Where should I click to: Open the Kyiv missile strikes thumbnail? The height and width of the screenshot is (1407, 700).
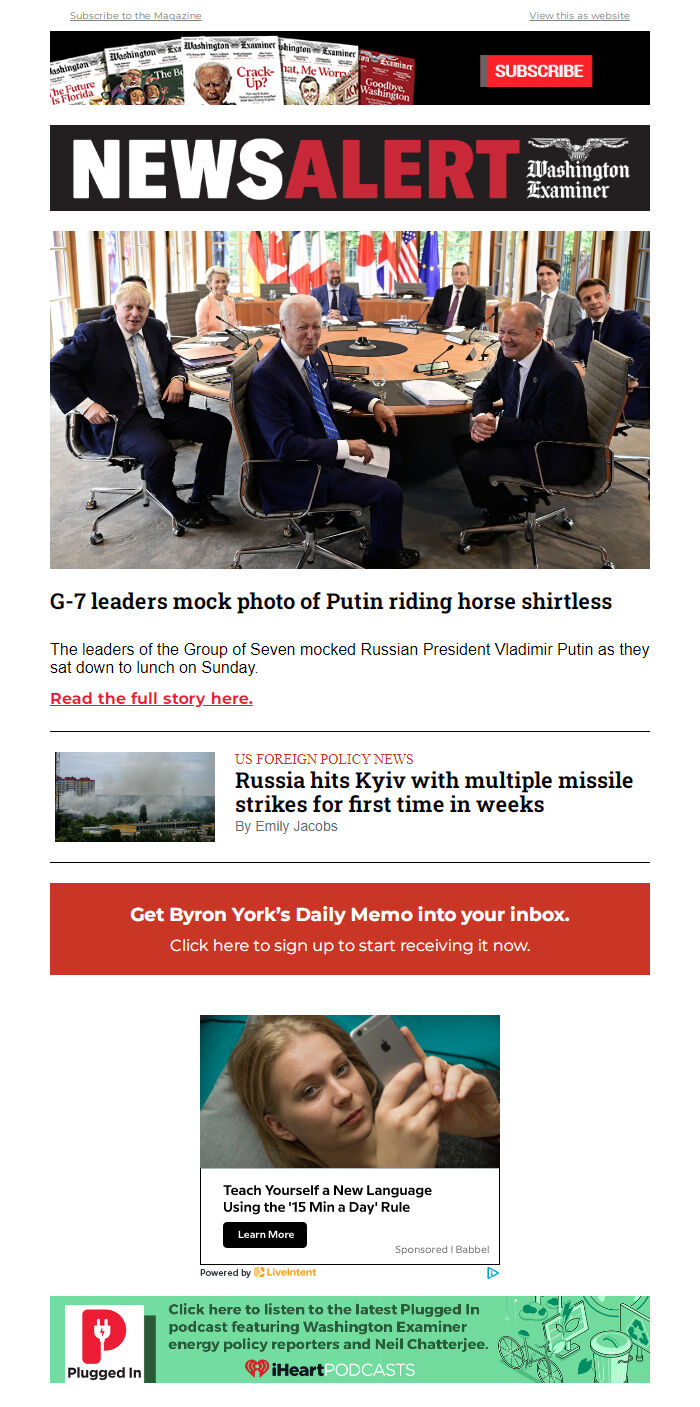point(135,797)
